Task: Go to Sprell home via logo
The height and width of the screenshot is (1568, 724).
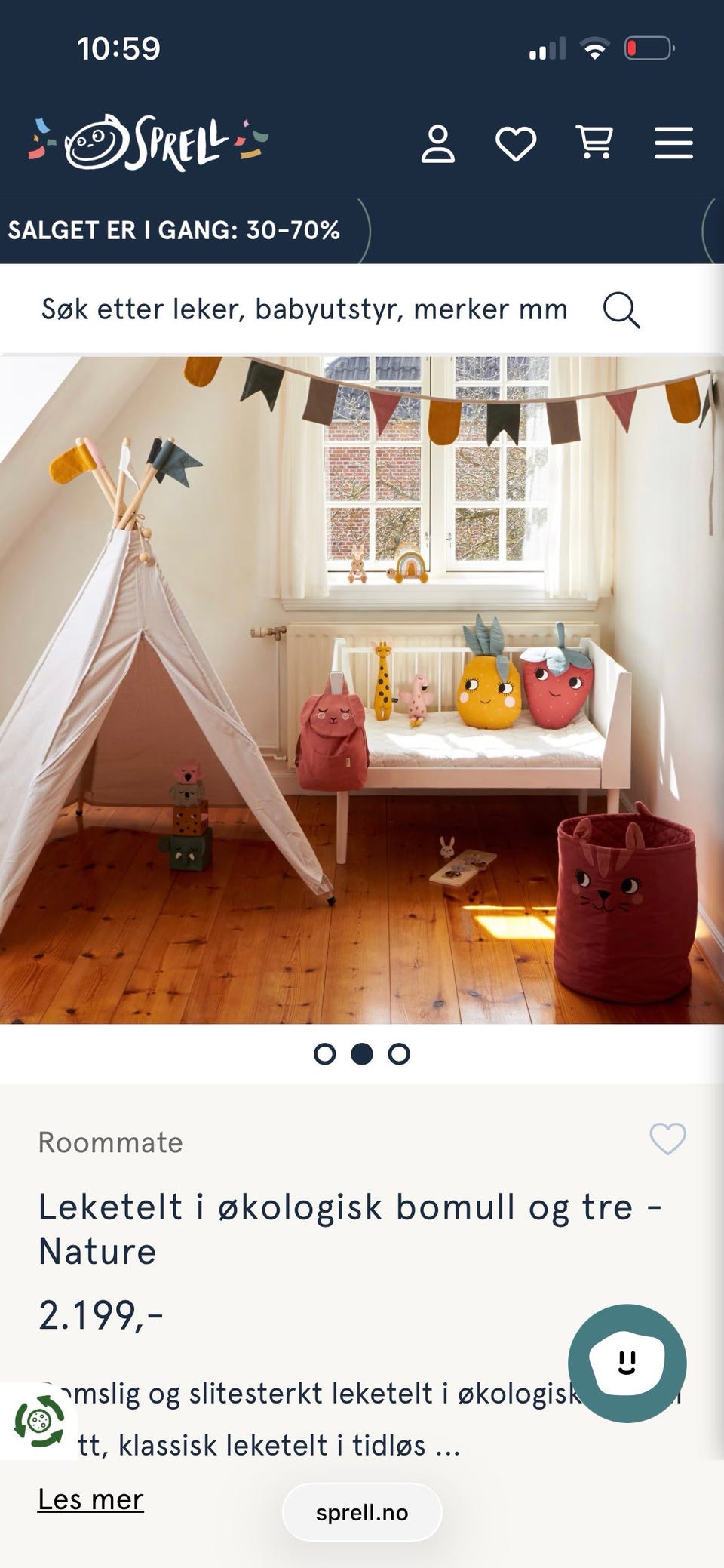Action: click(x=149, y=143)
